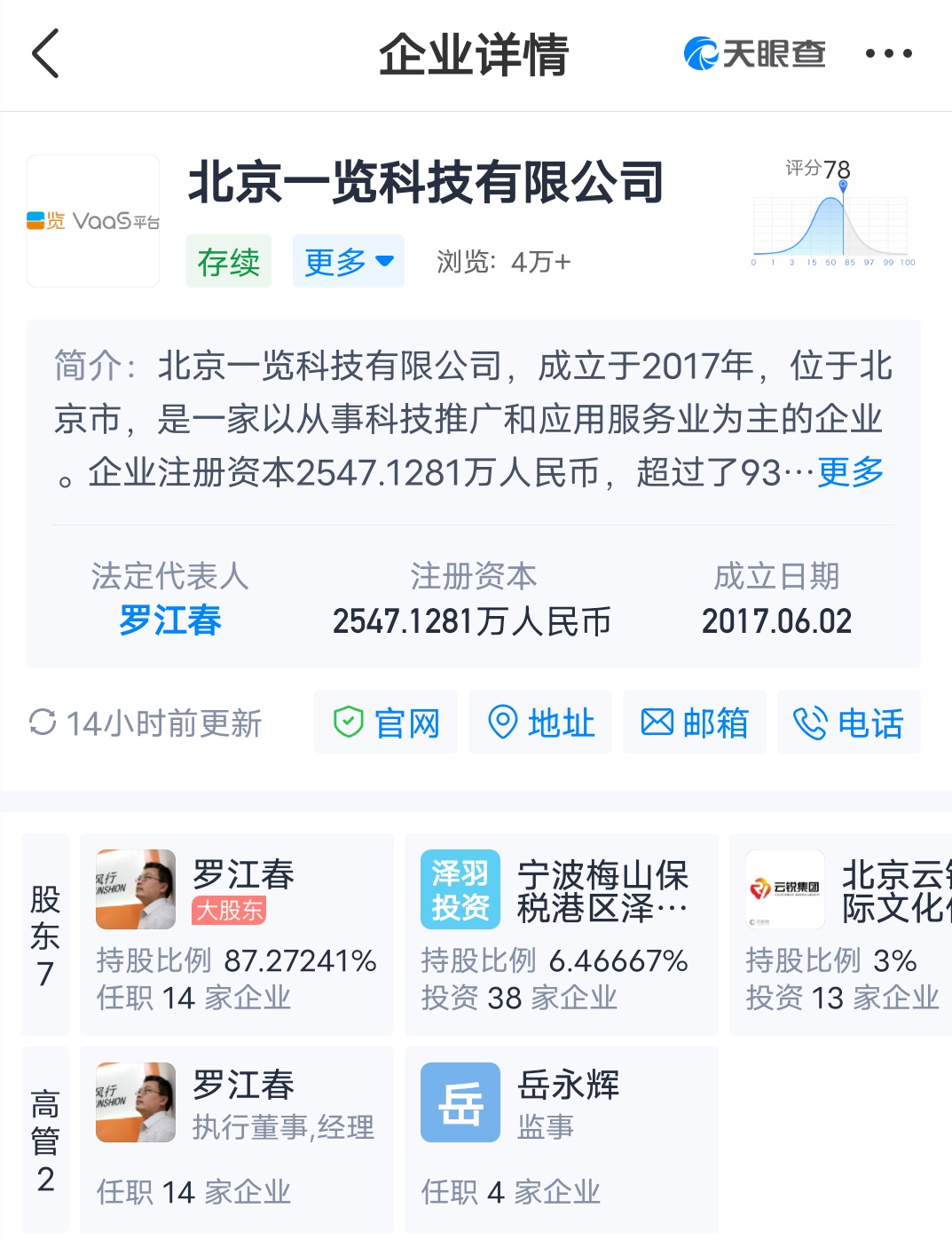
Task: Open the three-dot overflow menu
Action: pyautogui.click(x=888, y=54)
